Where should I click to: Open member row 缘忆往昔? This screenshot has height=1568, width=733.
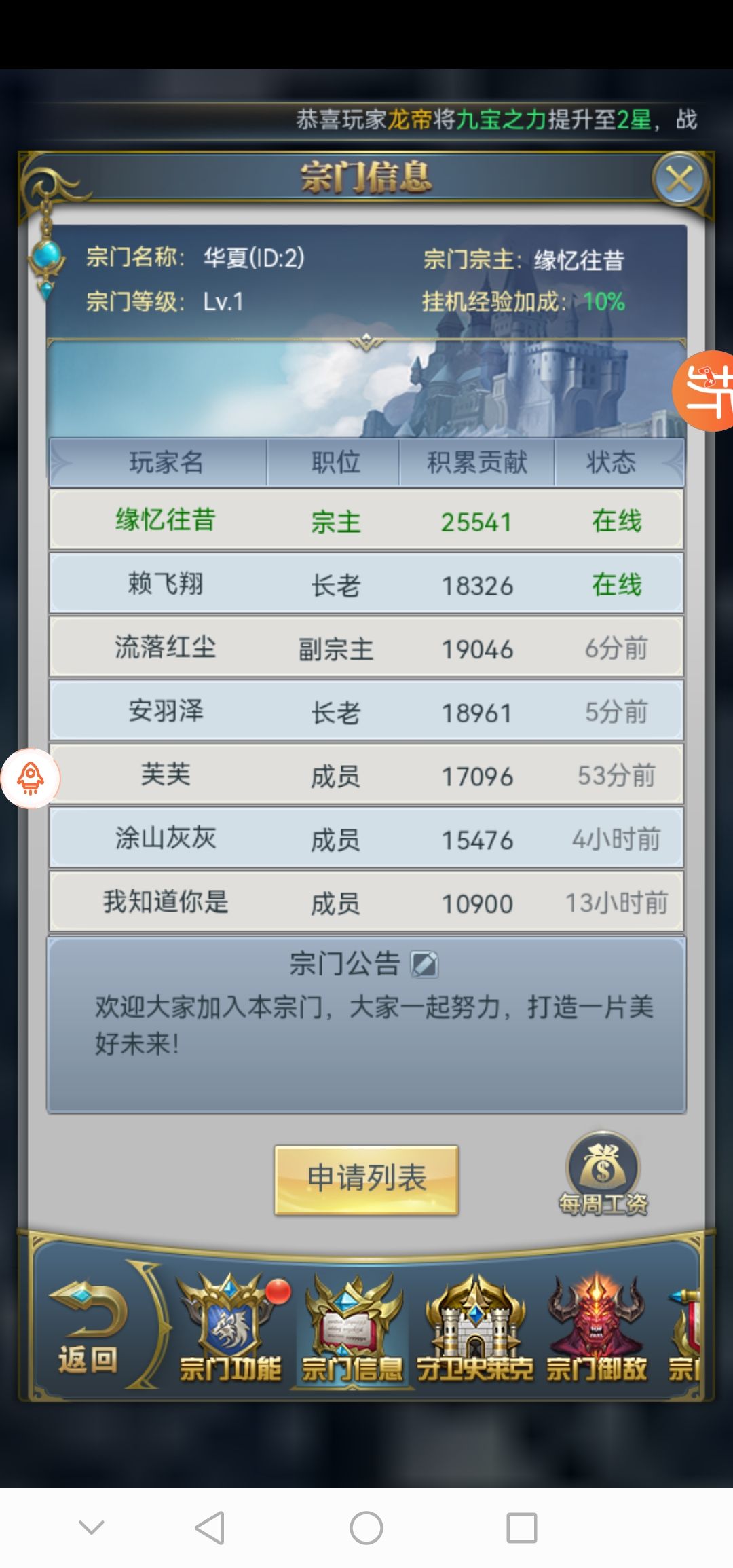(x=366, y=521)
